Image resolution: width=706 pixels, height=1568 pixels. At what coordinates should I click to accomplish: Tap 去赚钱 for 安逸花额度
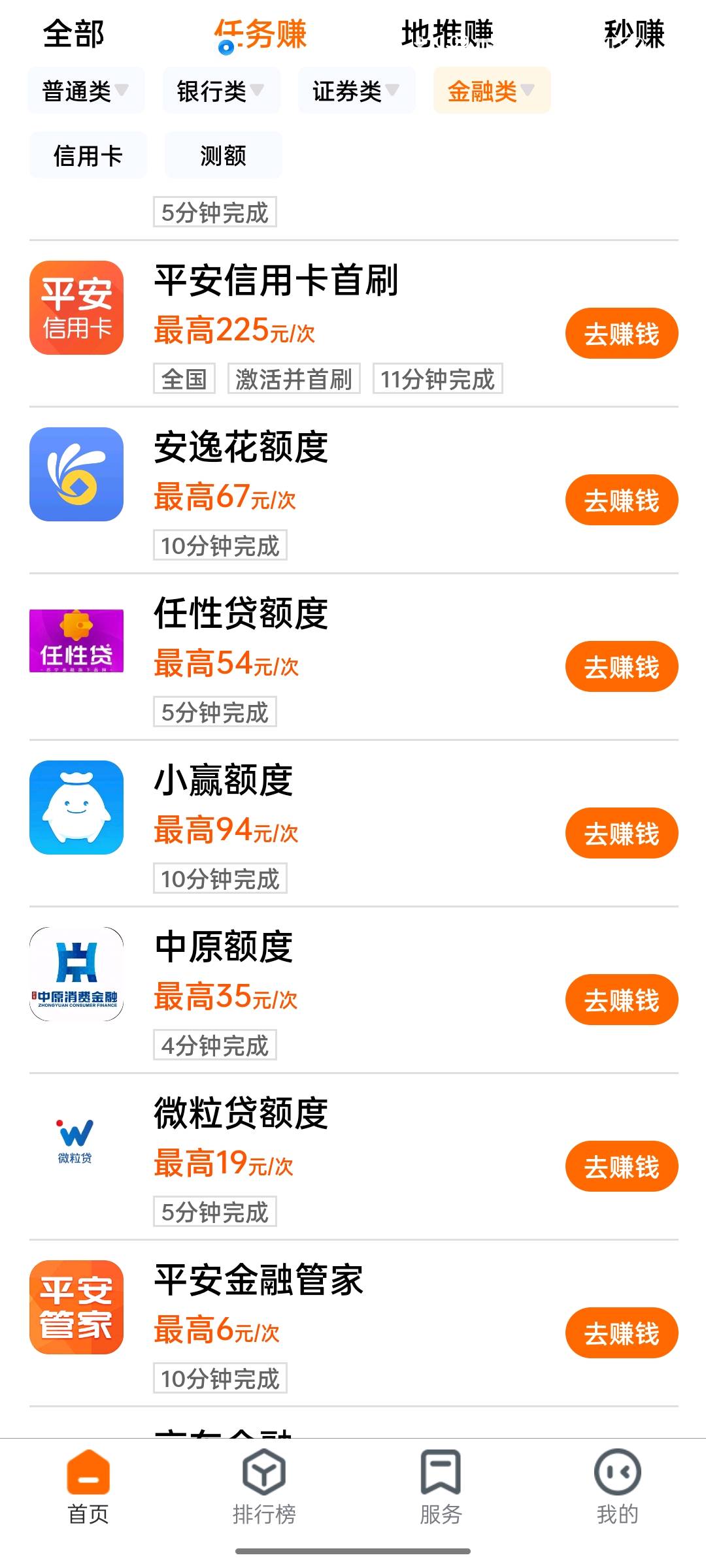622,500
